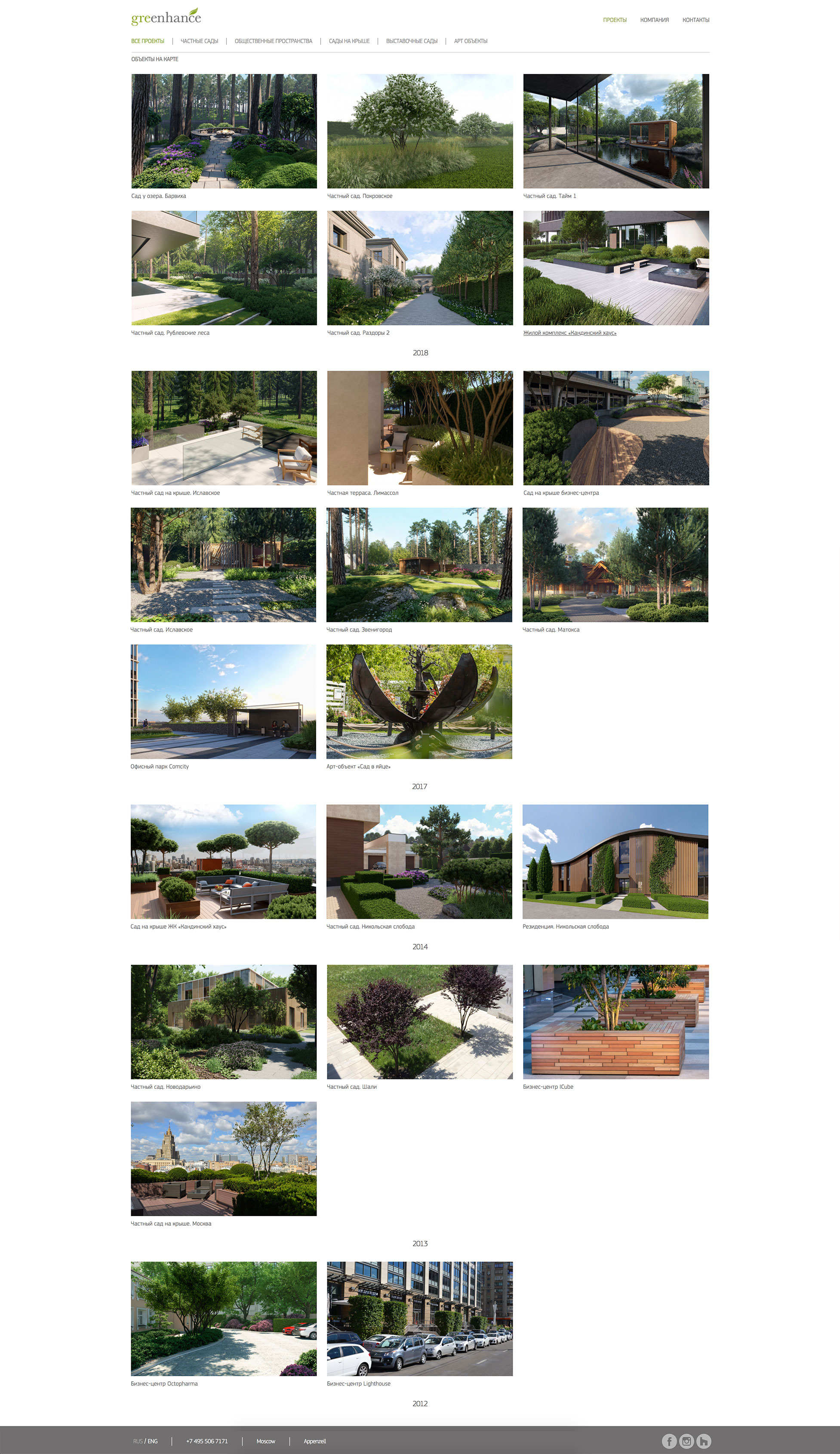Image resolution: width=840 pixels, height=1454 pixels.
Task: Open the Бизнес-центр ICube project
Action: [x=615, y=1021]
